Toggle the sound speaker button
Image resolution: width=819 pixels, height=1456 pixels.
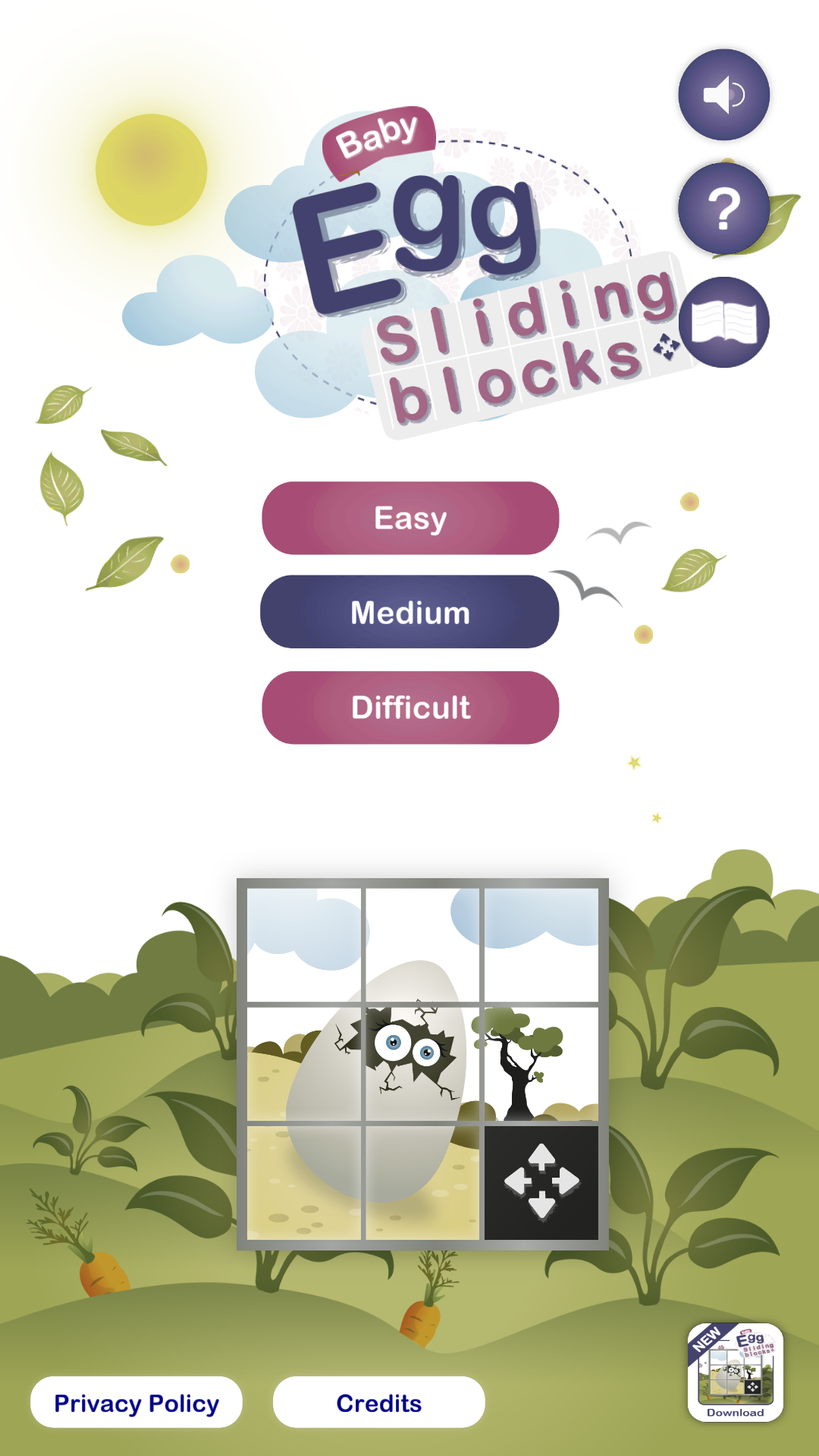[x=723, y=95]
